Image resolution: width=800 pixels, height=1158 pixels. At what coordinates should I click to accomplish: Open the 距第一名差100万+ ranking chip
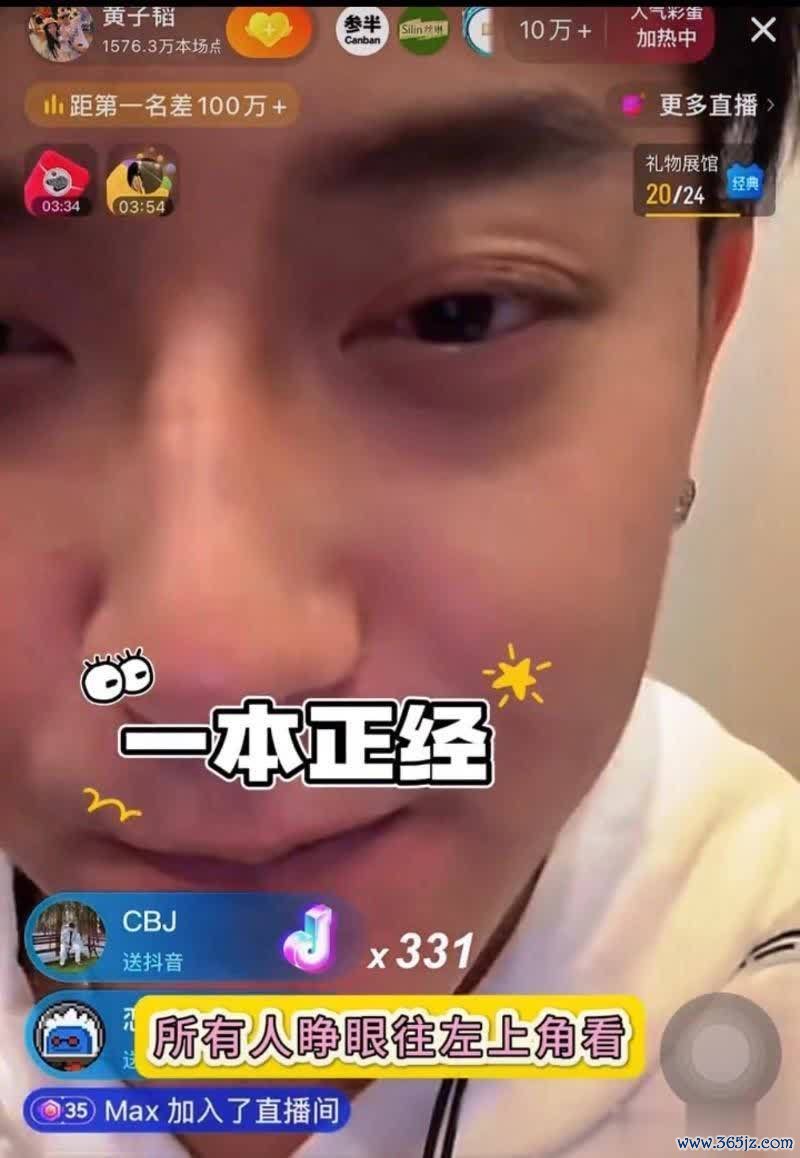coord(160,105)
